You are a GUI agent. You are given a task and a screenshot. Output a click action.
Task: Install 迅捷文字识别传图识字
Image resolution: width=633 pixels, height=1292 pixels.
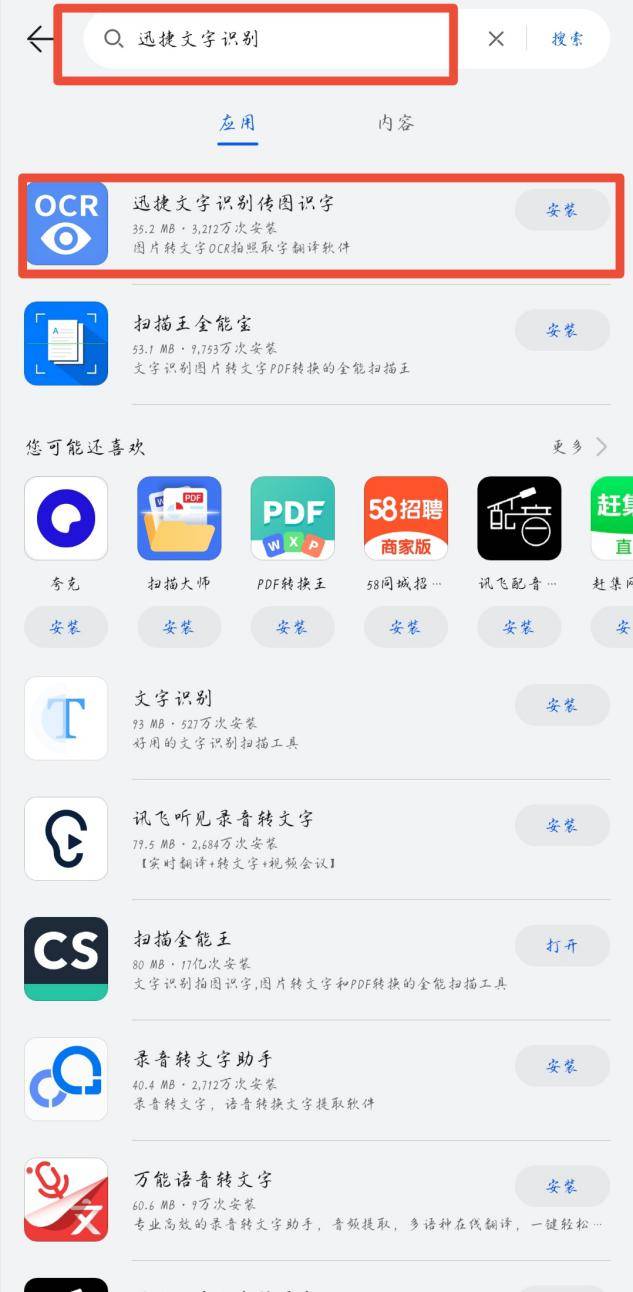click(562, 210)
